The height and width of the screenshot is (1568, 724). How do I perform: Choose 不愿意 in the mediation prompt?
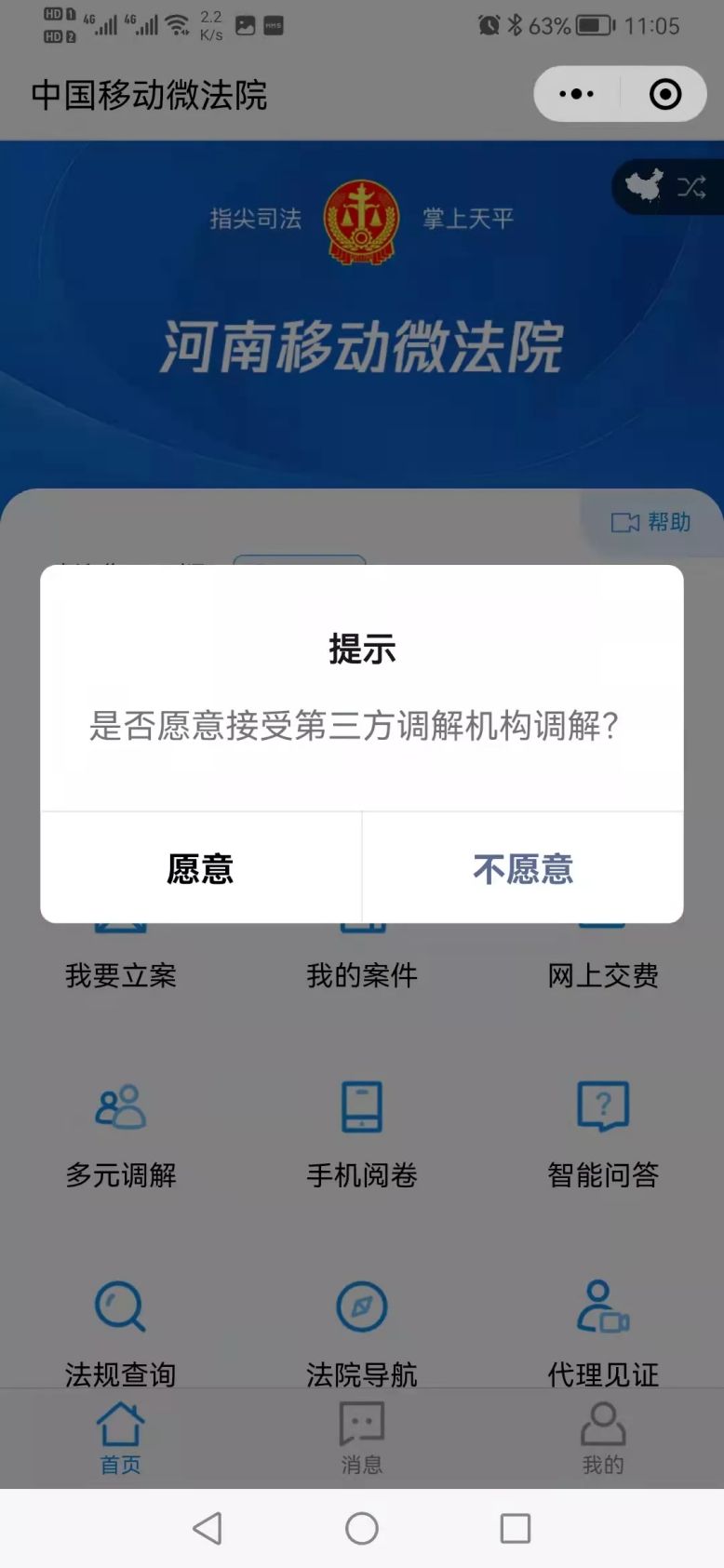(x=522, y=868)
